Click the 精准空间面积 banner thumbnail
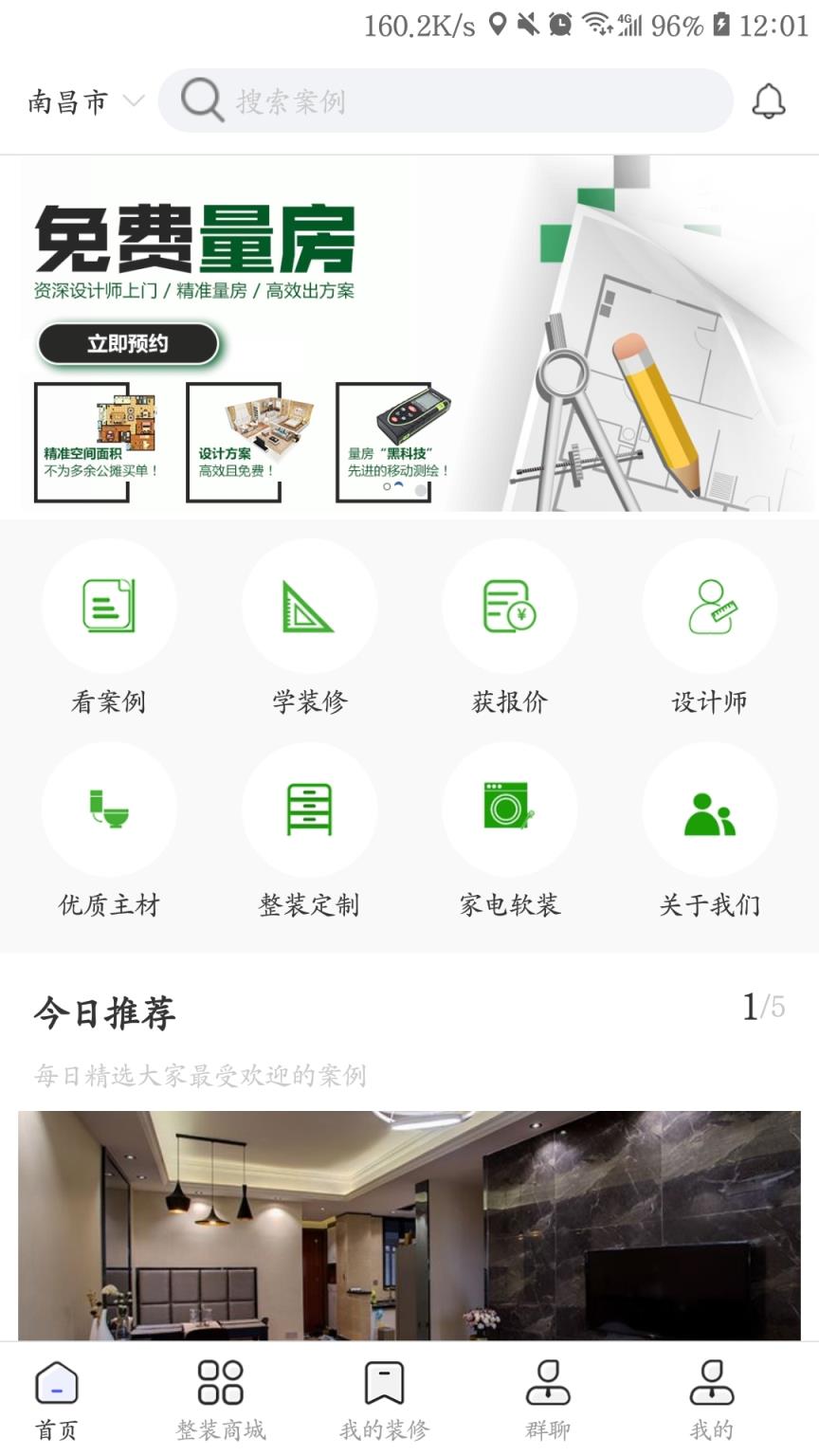Viewport: 819px width, 1456px height. click(84, 439)
